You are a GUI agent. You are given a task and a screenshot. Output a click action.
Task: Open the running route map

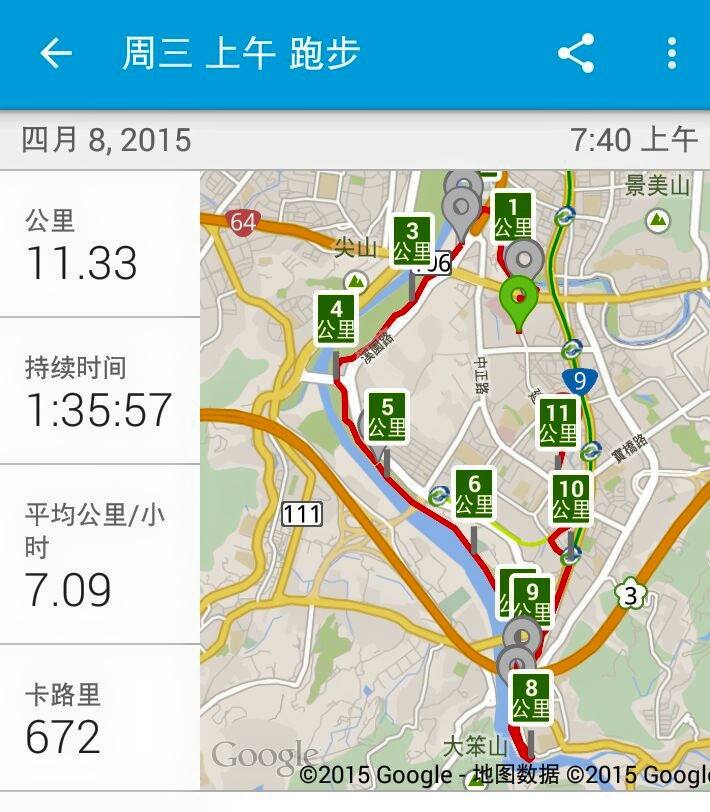point(455,478)
